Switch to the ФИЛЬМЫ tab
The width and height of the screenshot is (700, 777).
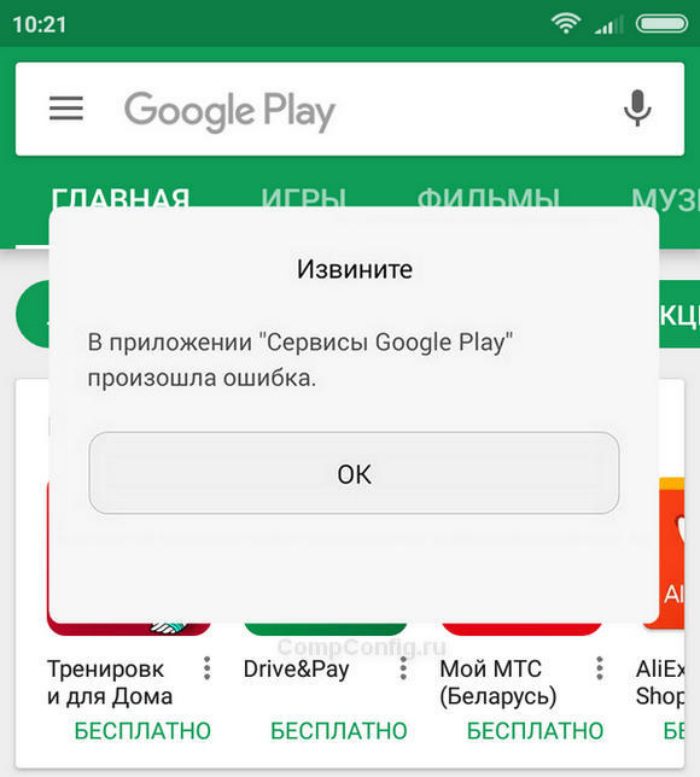[488, 198]
